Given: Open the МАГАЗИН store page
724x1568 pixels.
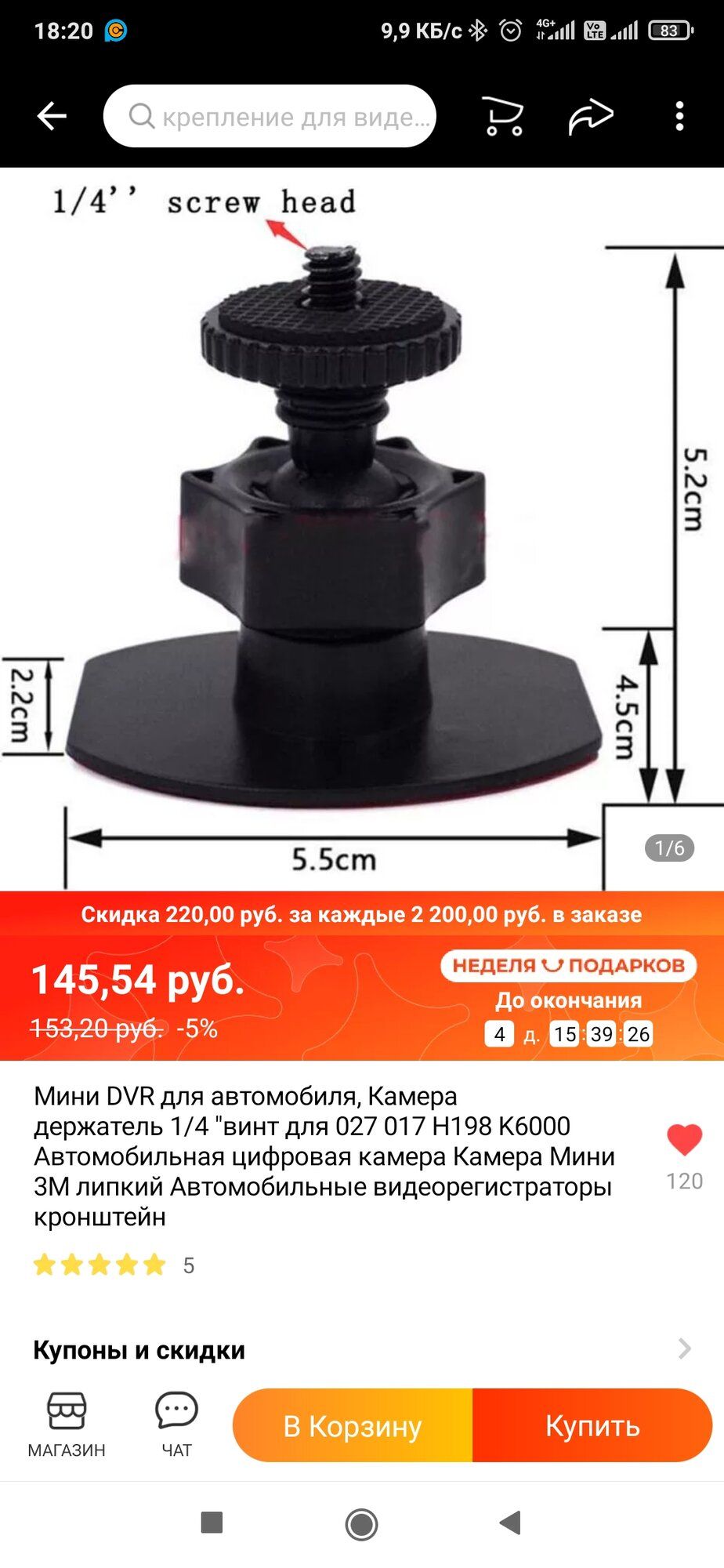Looking at the screenshot, I should pyautogui.click(x=67, y=1425).
